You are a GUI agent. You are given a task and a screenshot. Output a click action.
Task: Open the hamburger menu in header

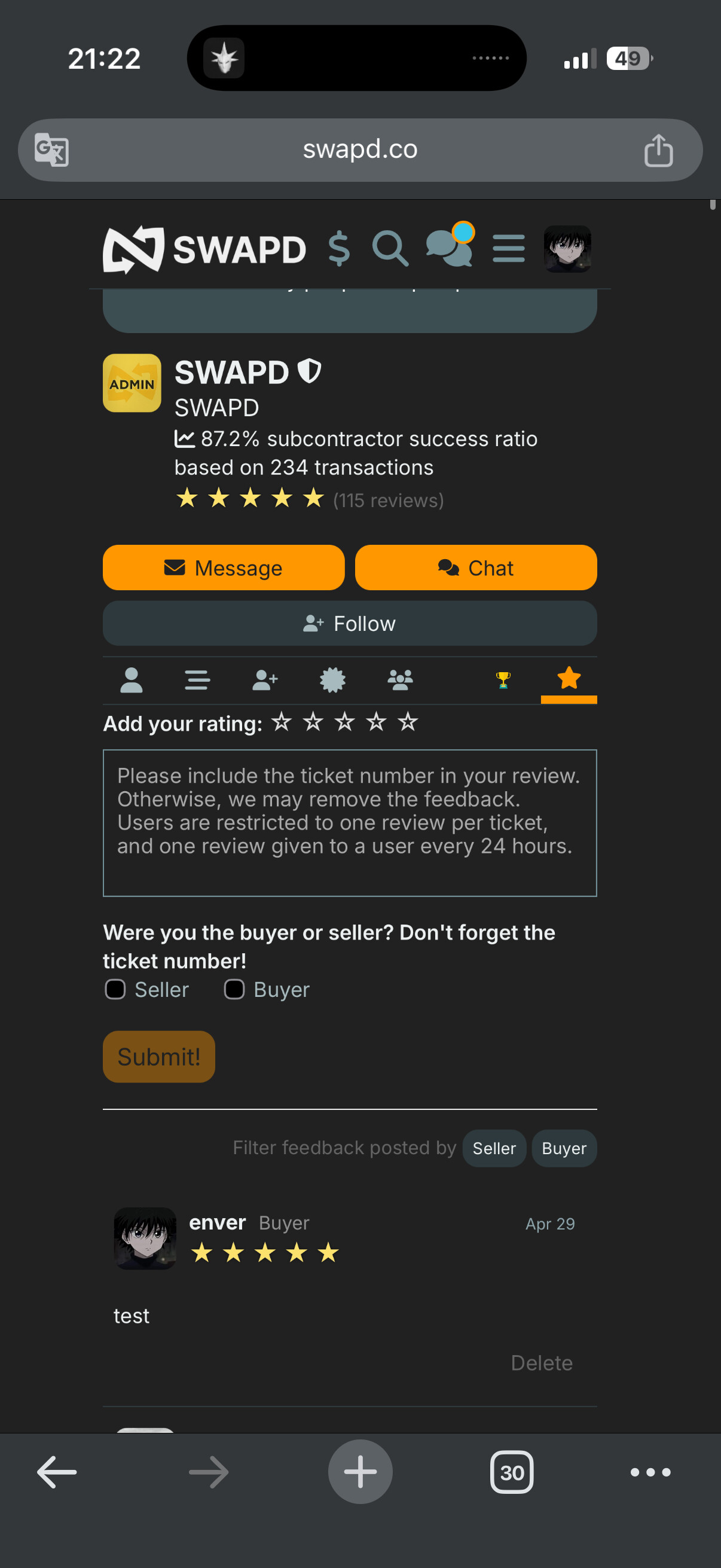pyautogui.click(x=509, y=249)
